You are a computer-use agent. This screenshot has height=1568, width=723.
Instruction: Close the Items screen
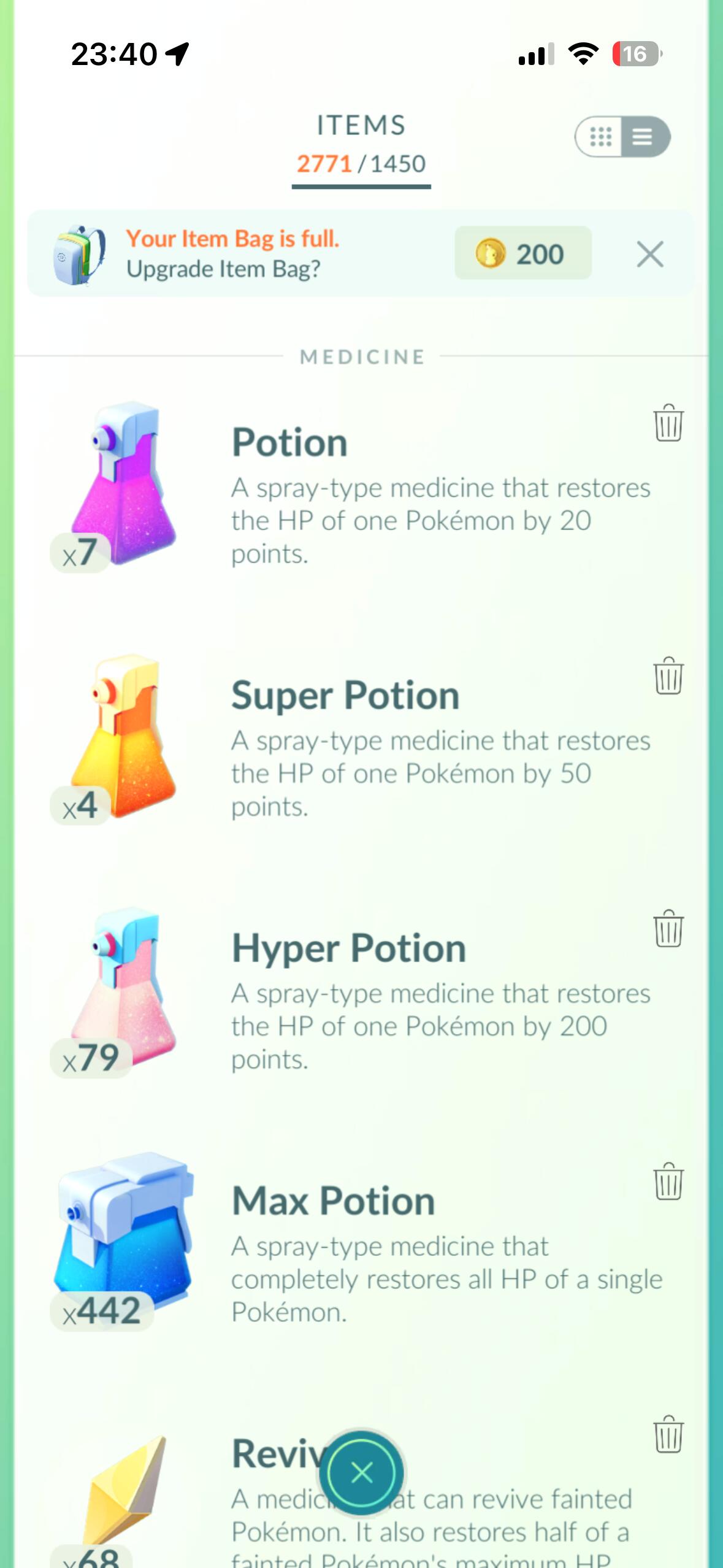click(362, 1472)
